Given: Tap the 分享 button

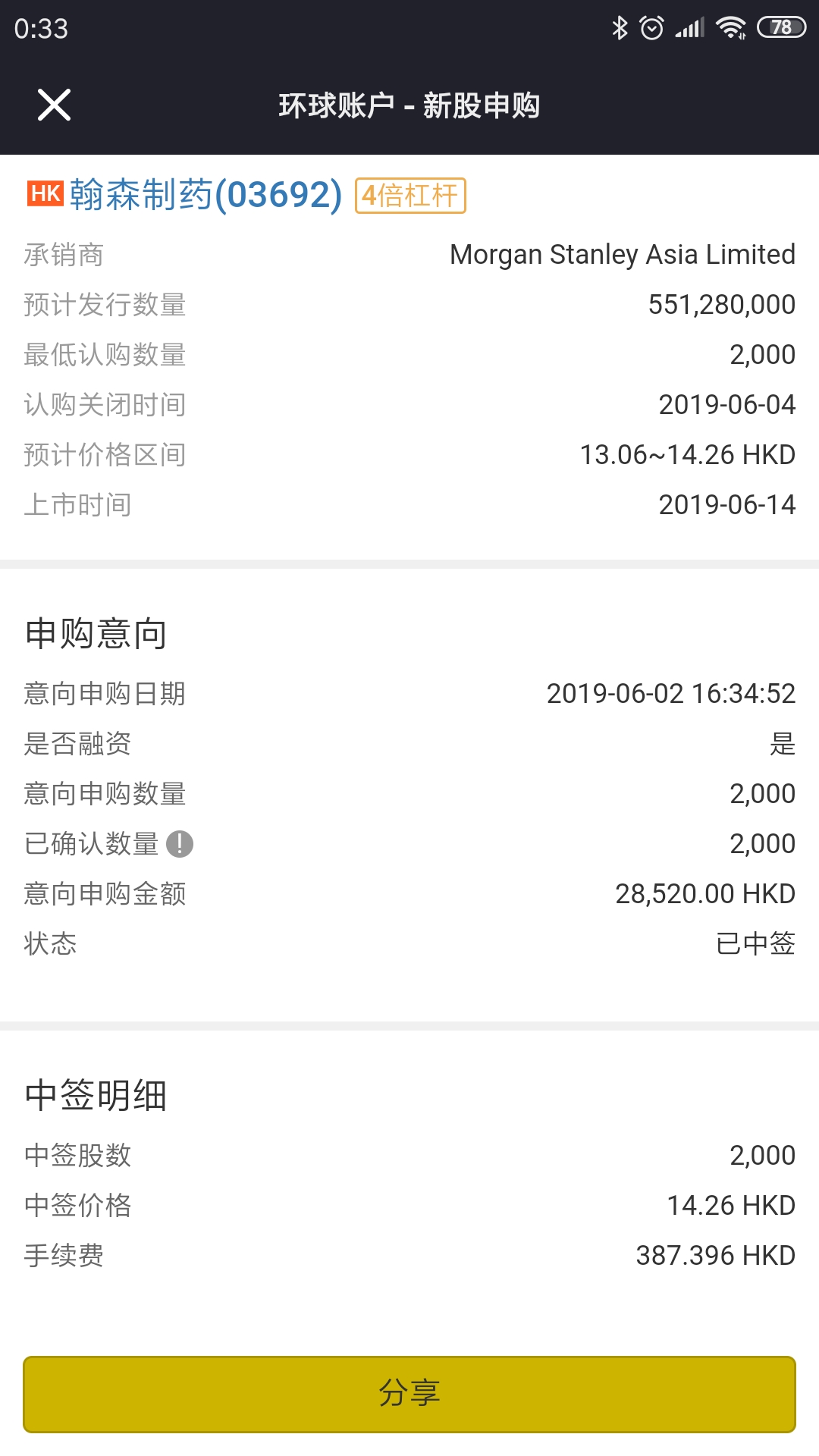Looking at the screenshot, I should (409, 1394).
